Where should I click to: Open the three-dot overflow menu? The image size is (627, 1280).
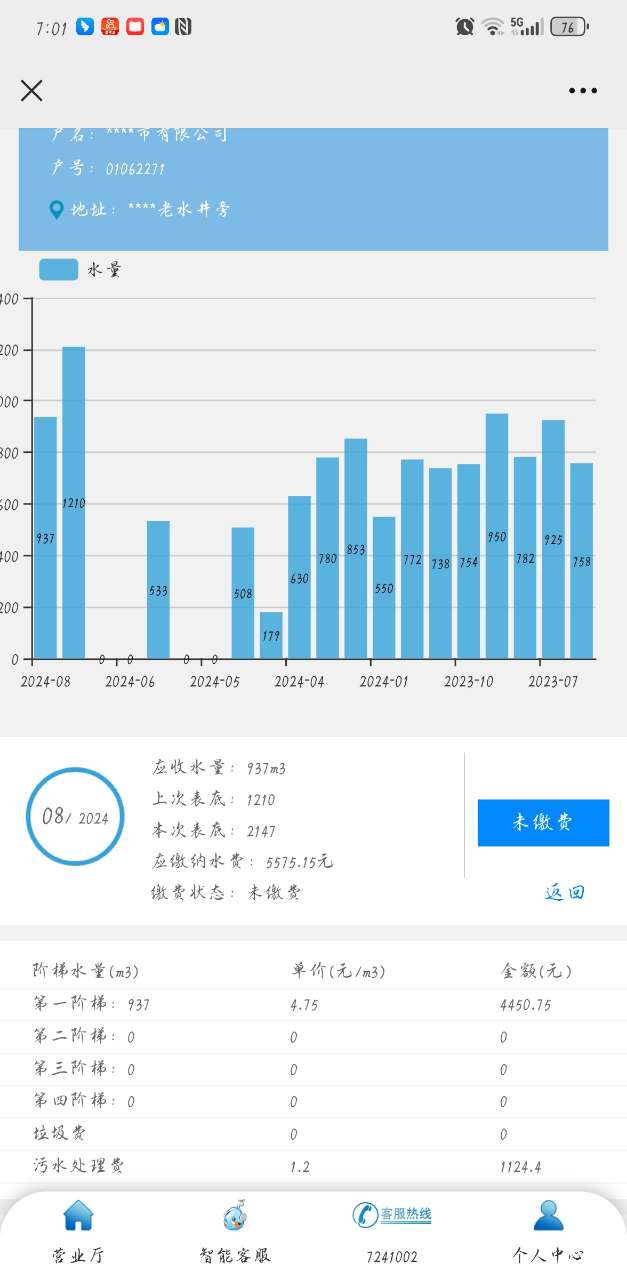pyautogui.click(x=583, y=91)
